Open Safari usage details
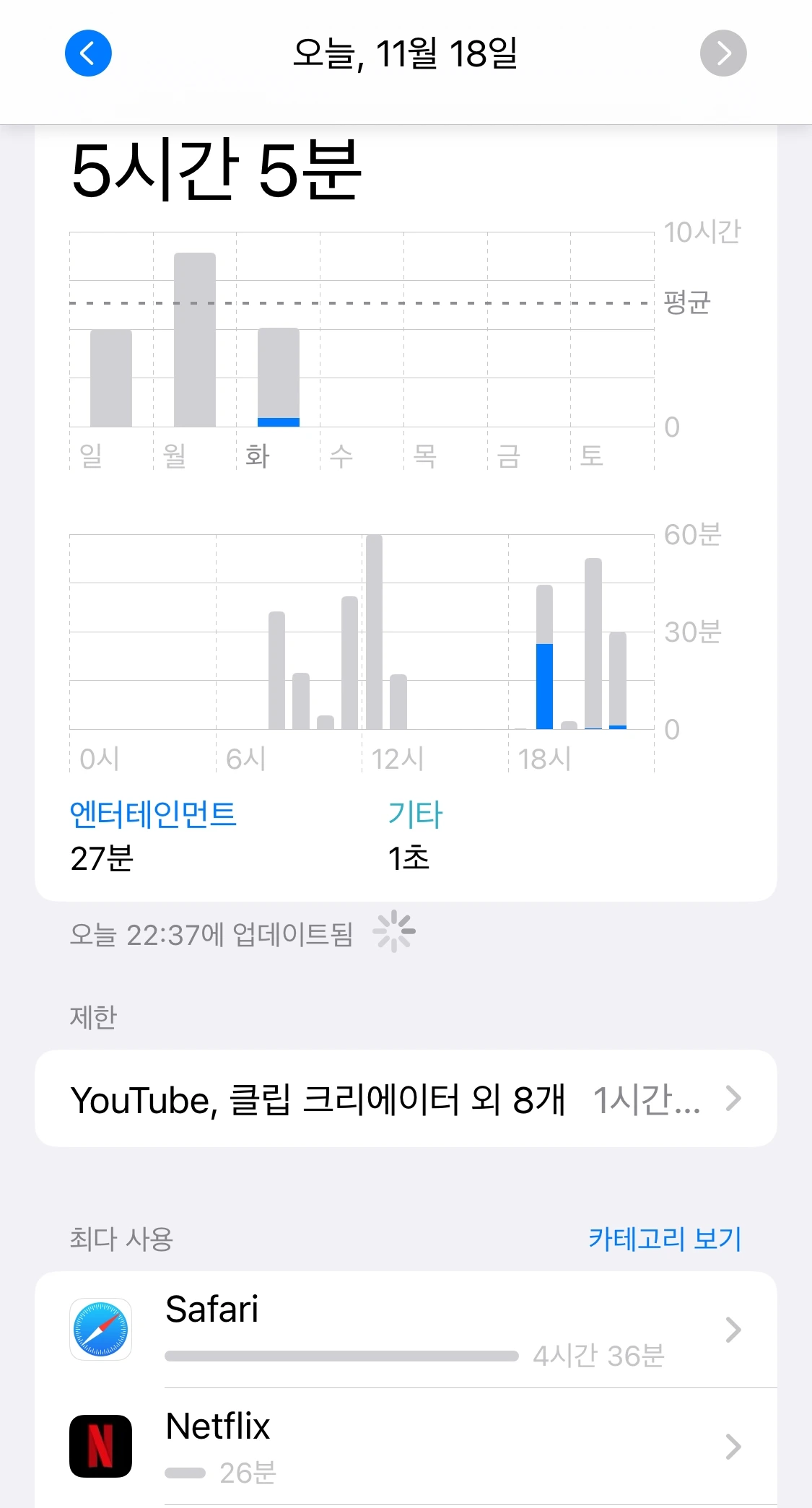 [x=406, y=1330]
